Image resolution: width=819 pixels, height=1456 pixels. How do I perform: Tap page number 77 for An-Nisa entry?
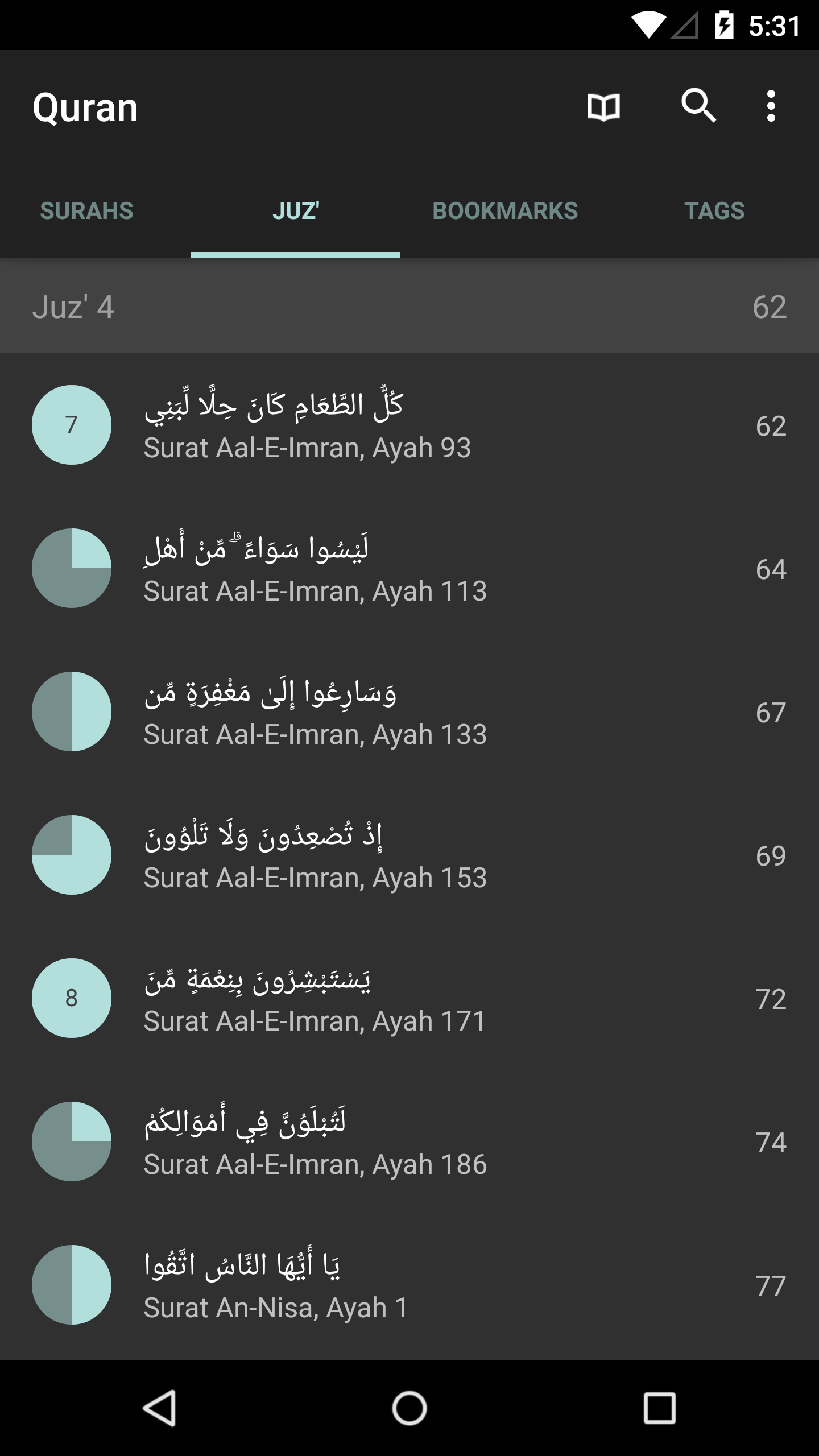pyautogui.click(x=771, y=1288)
